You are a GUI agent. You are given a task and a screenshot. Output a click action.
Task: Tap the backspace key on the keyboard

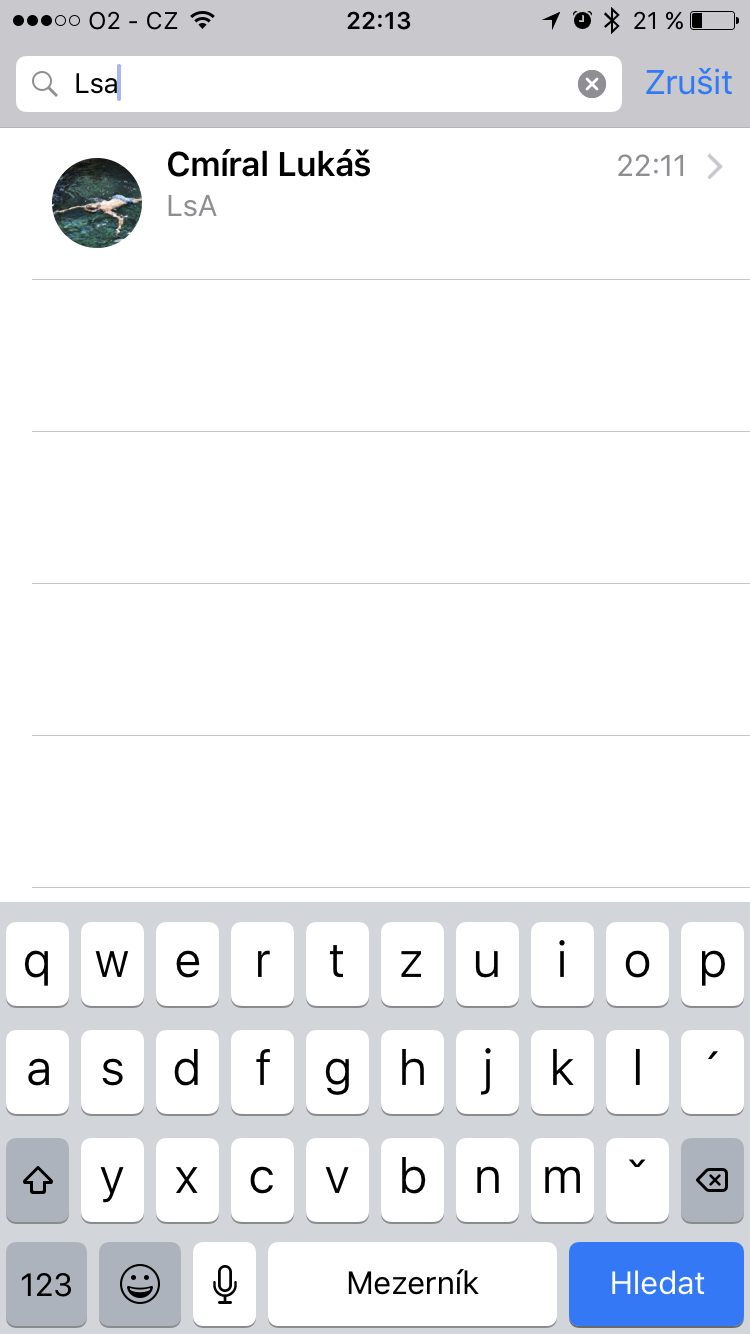[x=711, y=1180]
